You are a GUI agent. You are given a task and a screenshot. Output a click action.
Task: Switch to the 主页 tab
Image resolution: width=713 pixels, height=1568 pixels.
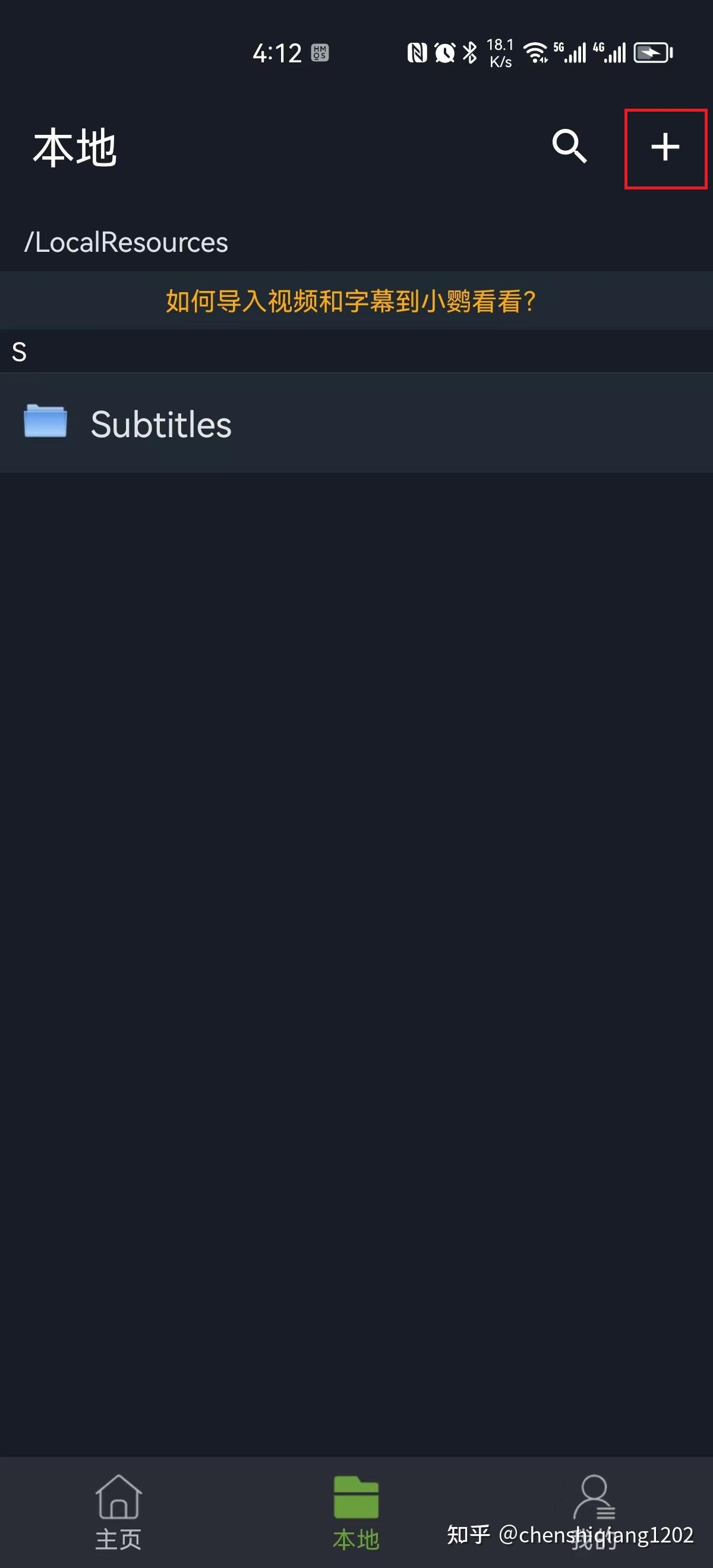(x=119, y=1512)
